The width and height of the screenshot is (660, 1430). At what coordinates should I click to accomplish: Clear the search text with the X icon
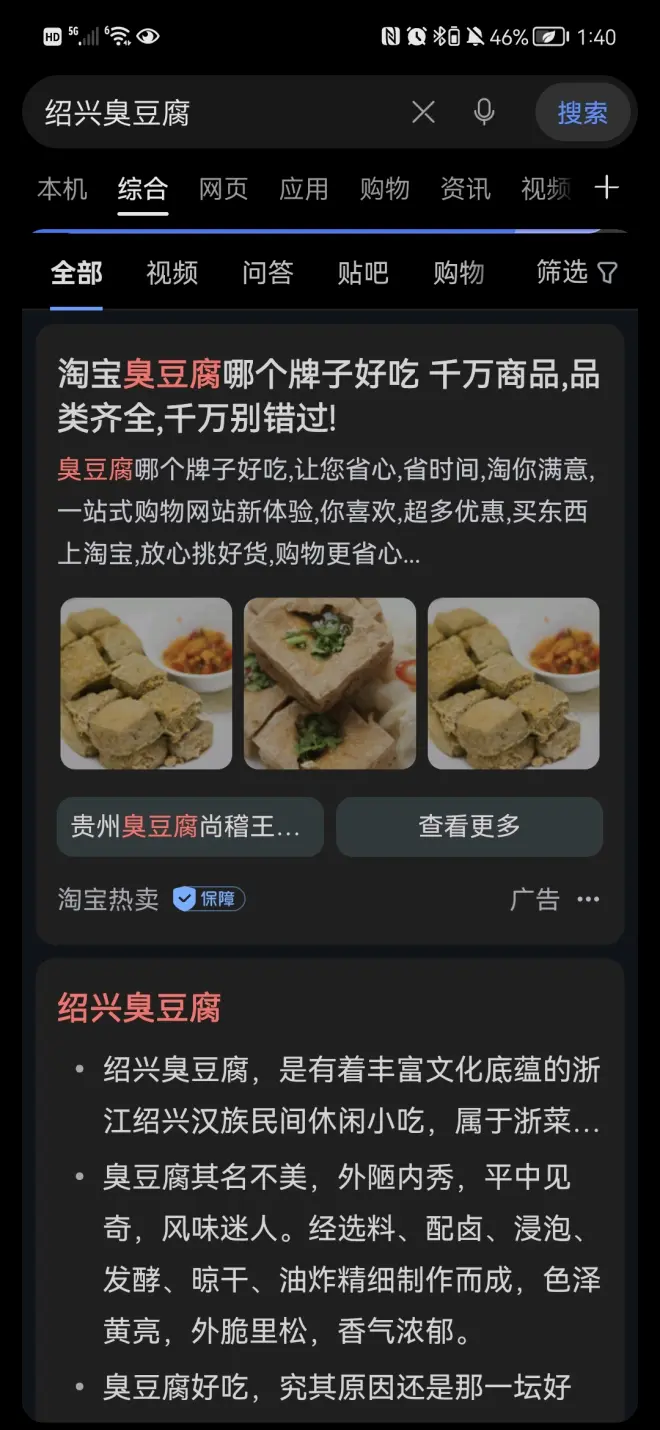[423, 113]
